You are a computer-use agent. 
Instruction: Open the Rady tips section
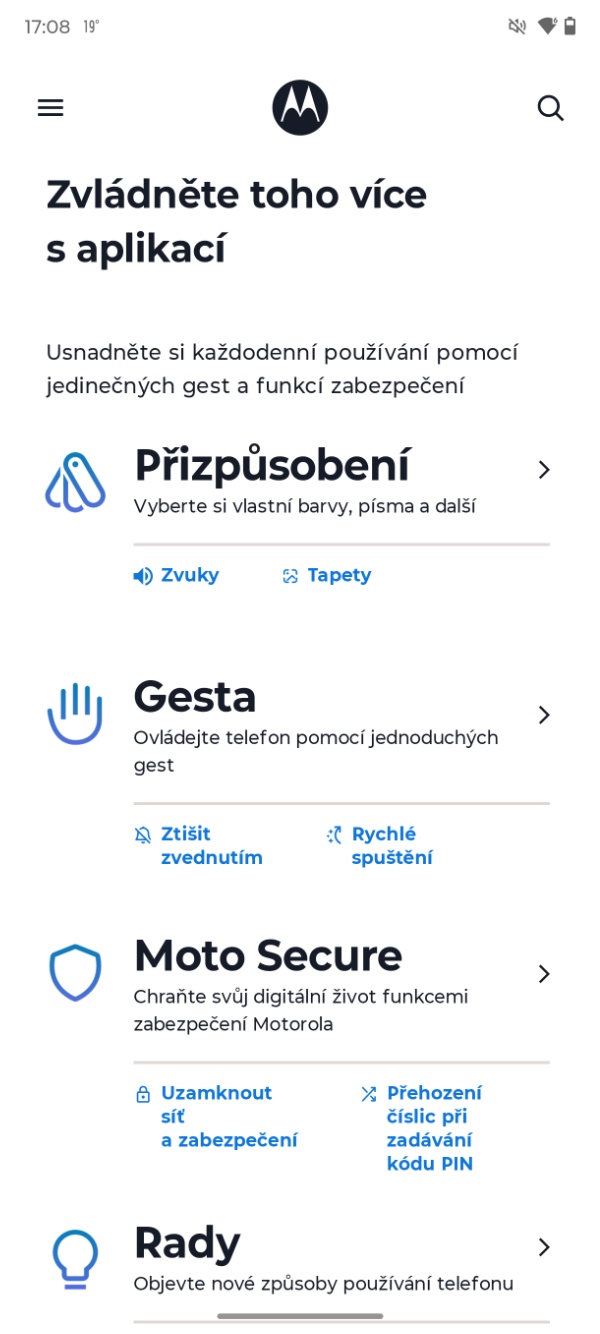coord(298,1258)
